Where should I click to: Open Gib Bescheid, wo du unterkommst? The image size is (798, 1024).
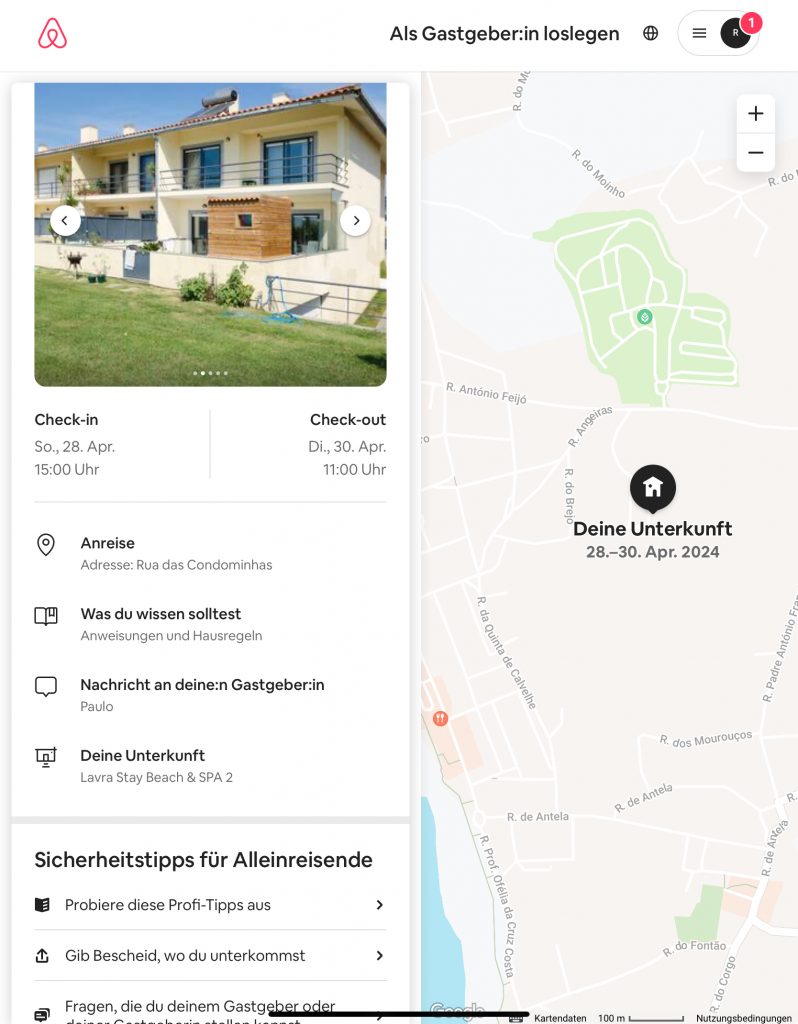point(210,956)
